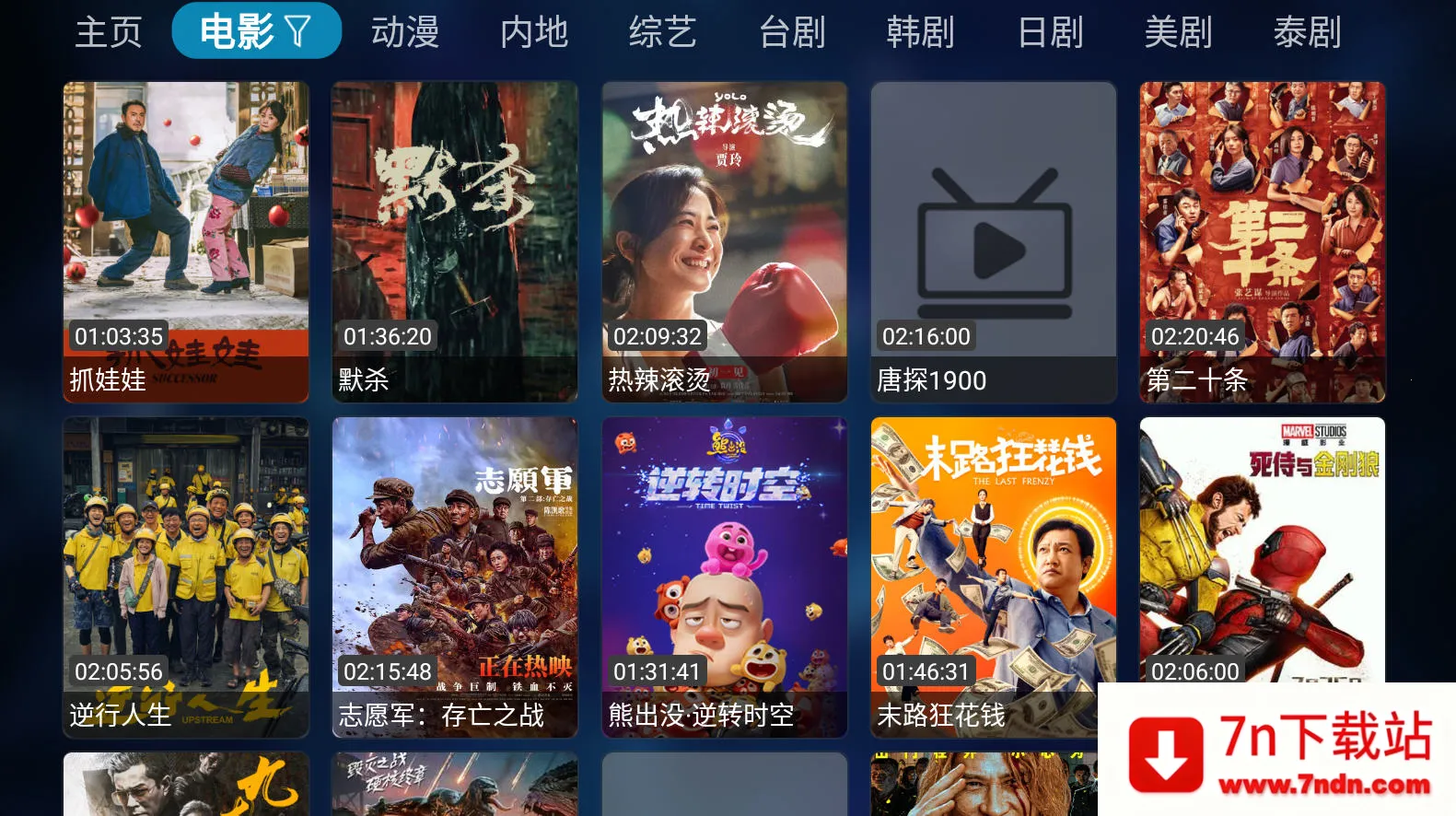Screen dimensions: 1456x816
Task: Select the 日剧 tab
Action: click(x=1050, y=32)
